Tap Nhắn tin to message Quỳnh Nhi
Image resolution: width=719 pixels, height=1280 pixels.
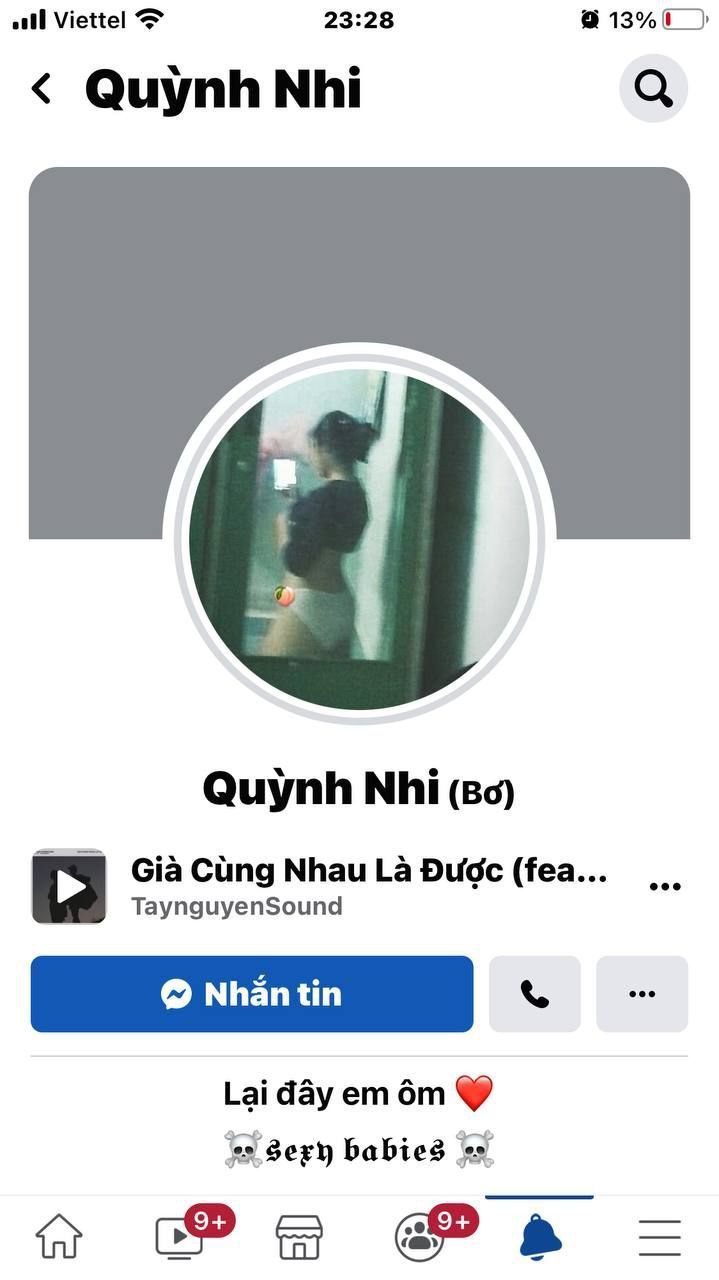(x=252, y=994)
